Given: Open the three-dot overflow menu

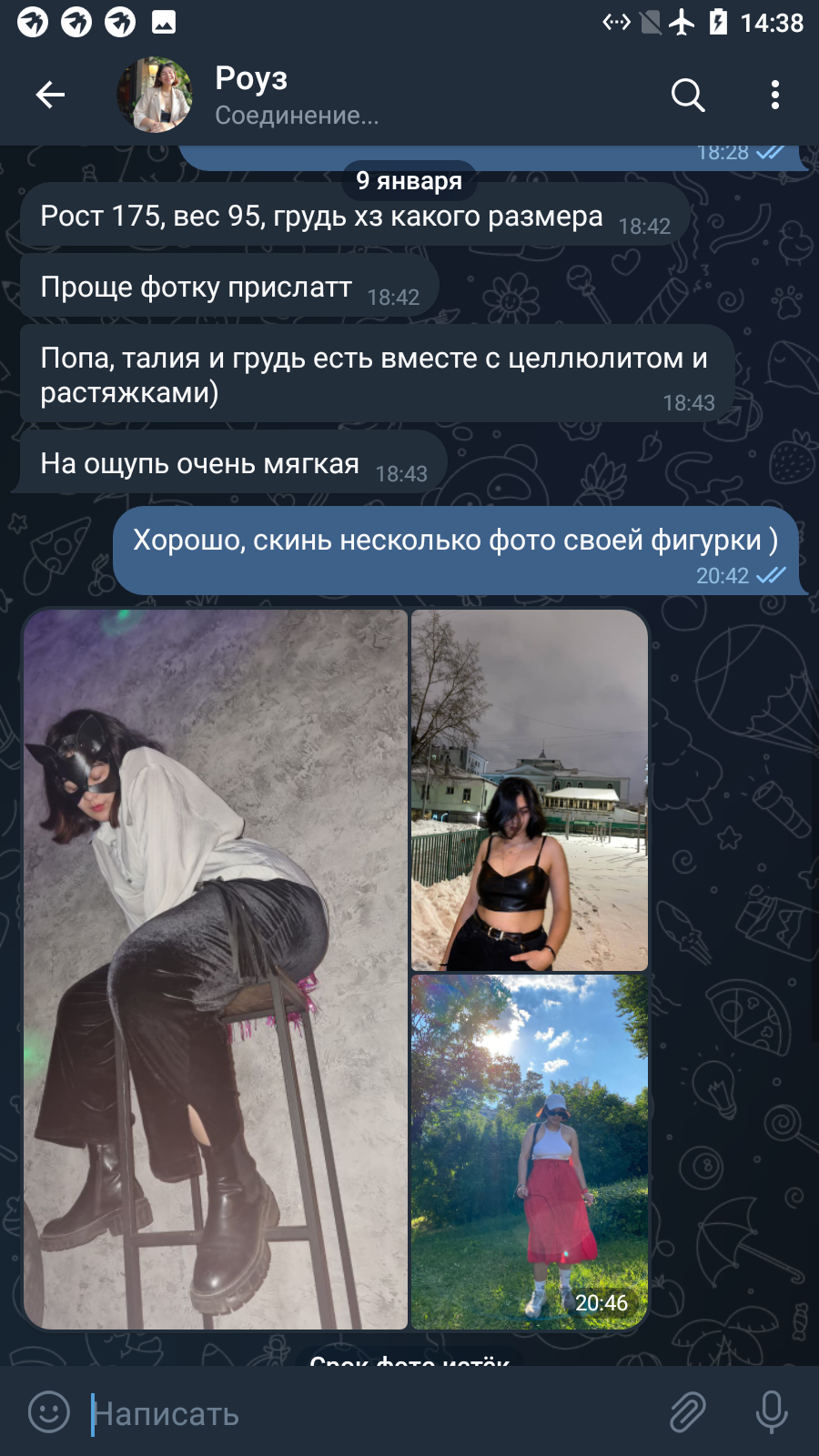Looking at the screenshot, I should (x=774, y=95).
